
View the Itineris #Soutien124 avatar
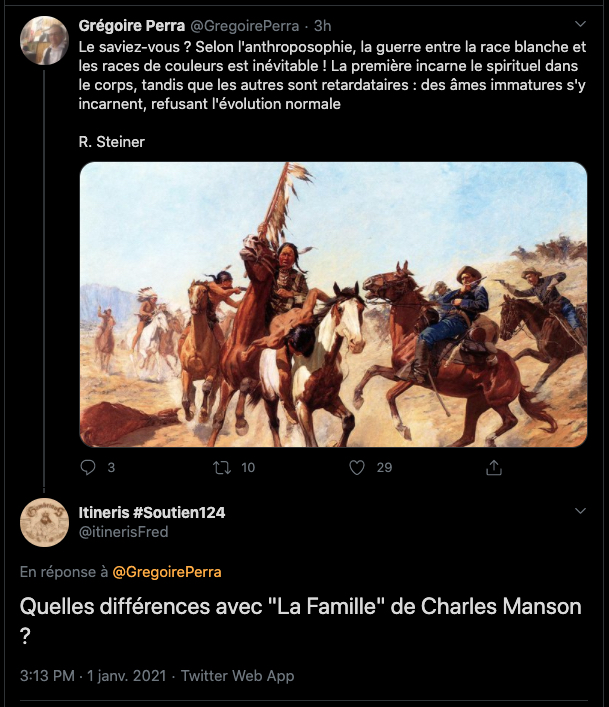[x=45, y=522]
